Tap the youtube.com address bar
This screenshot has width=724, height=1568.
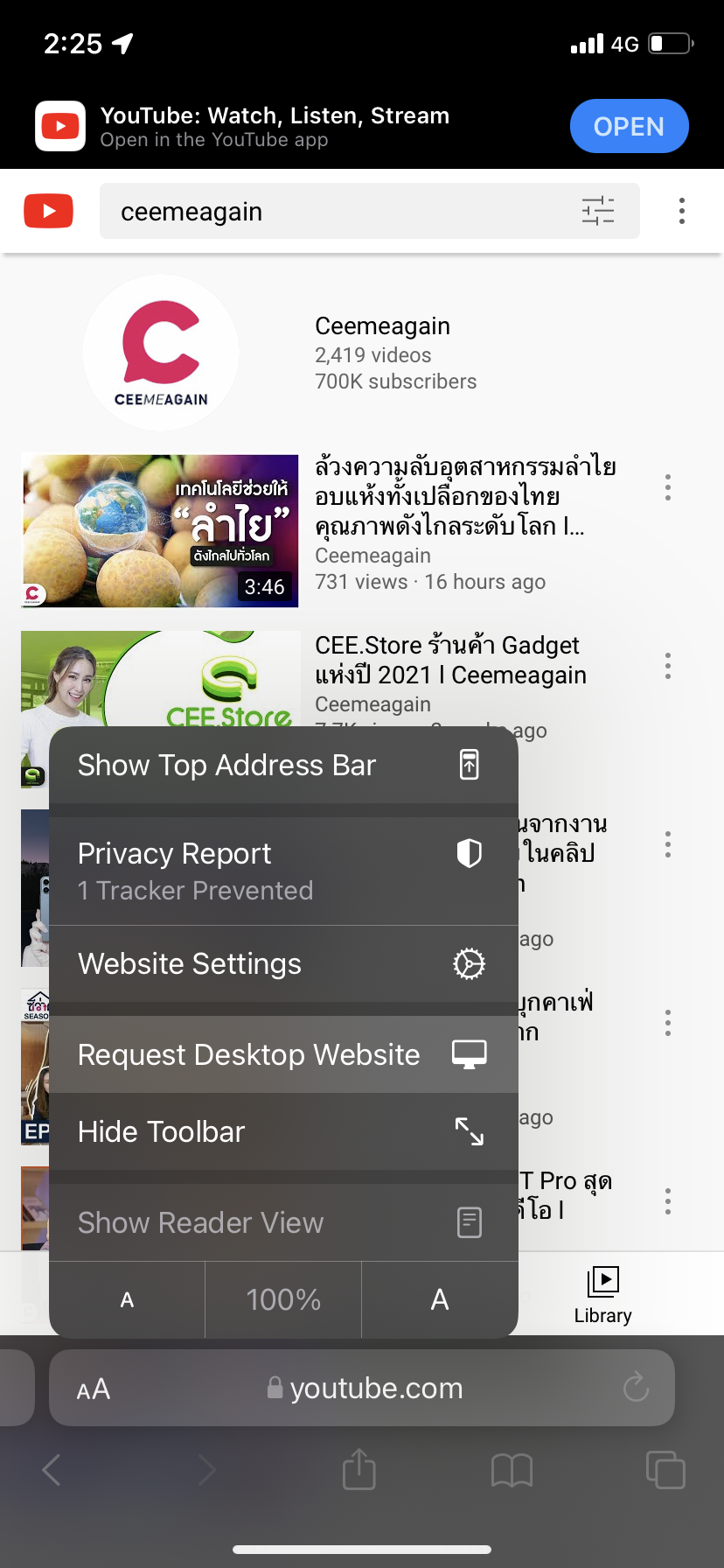[x=376, y=1389]
